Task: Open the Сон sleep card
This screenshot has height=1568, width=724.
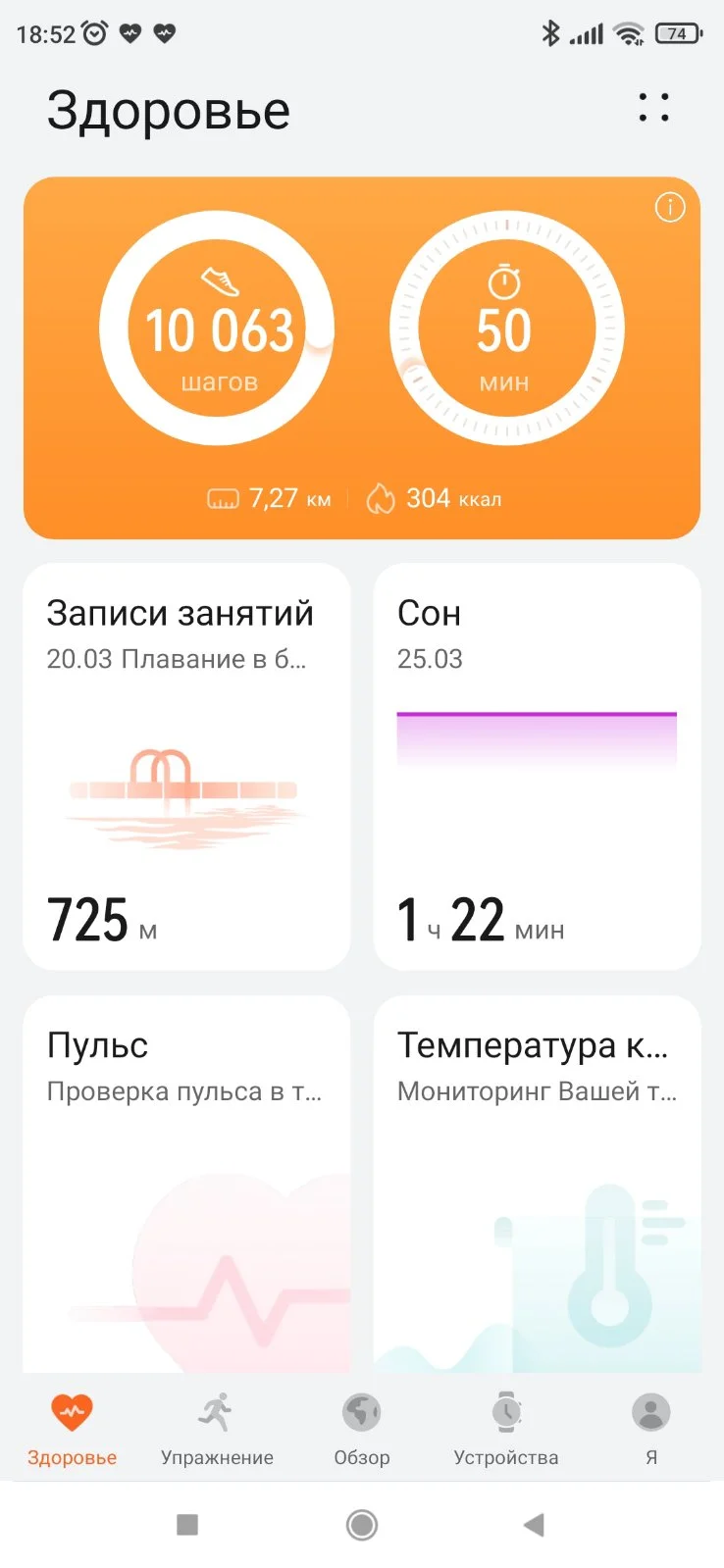Action: tap(537, 766)
